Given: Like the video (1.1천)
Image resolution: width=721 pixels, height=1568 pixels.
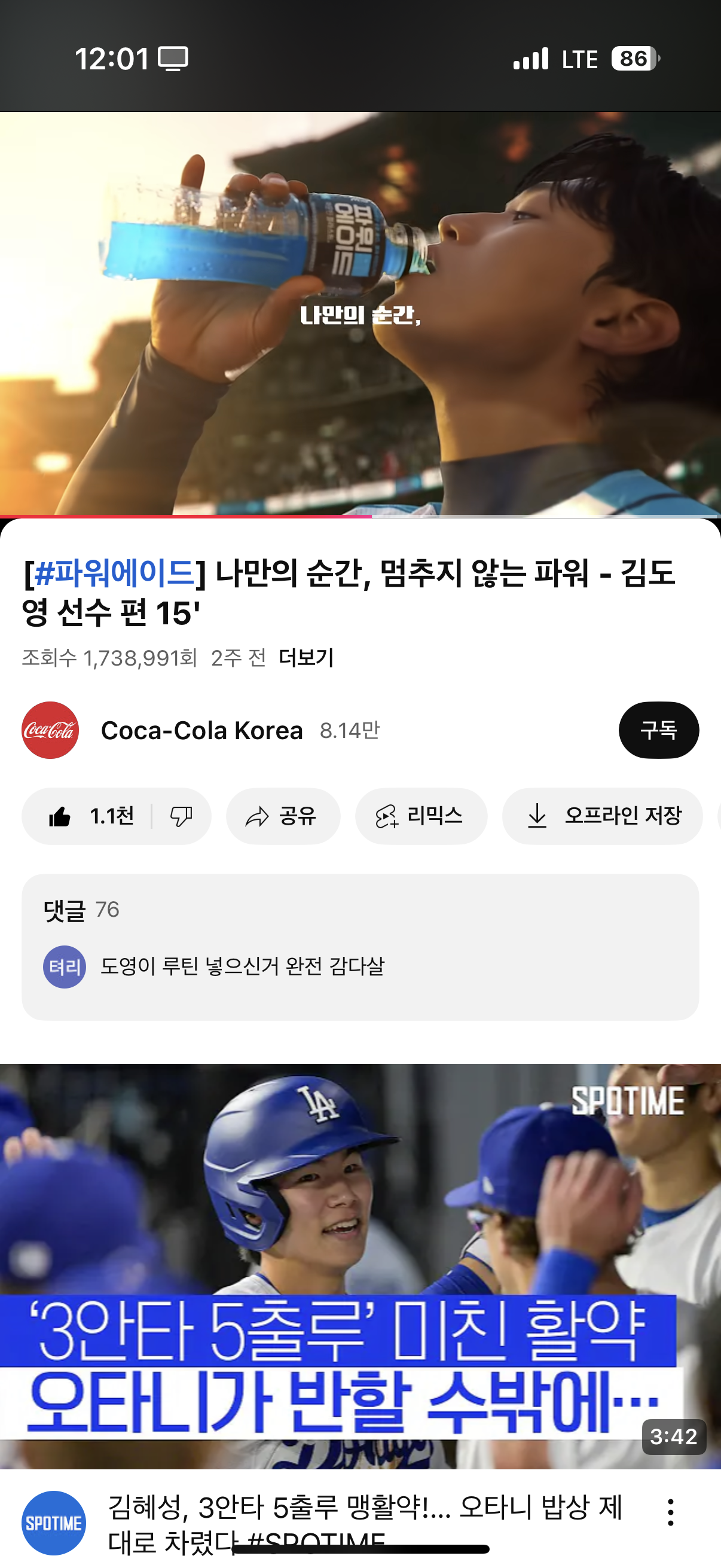Looking at the screenshot, I should [x=91, y=816].
